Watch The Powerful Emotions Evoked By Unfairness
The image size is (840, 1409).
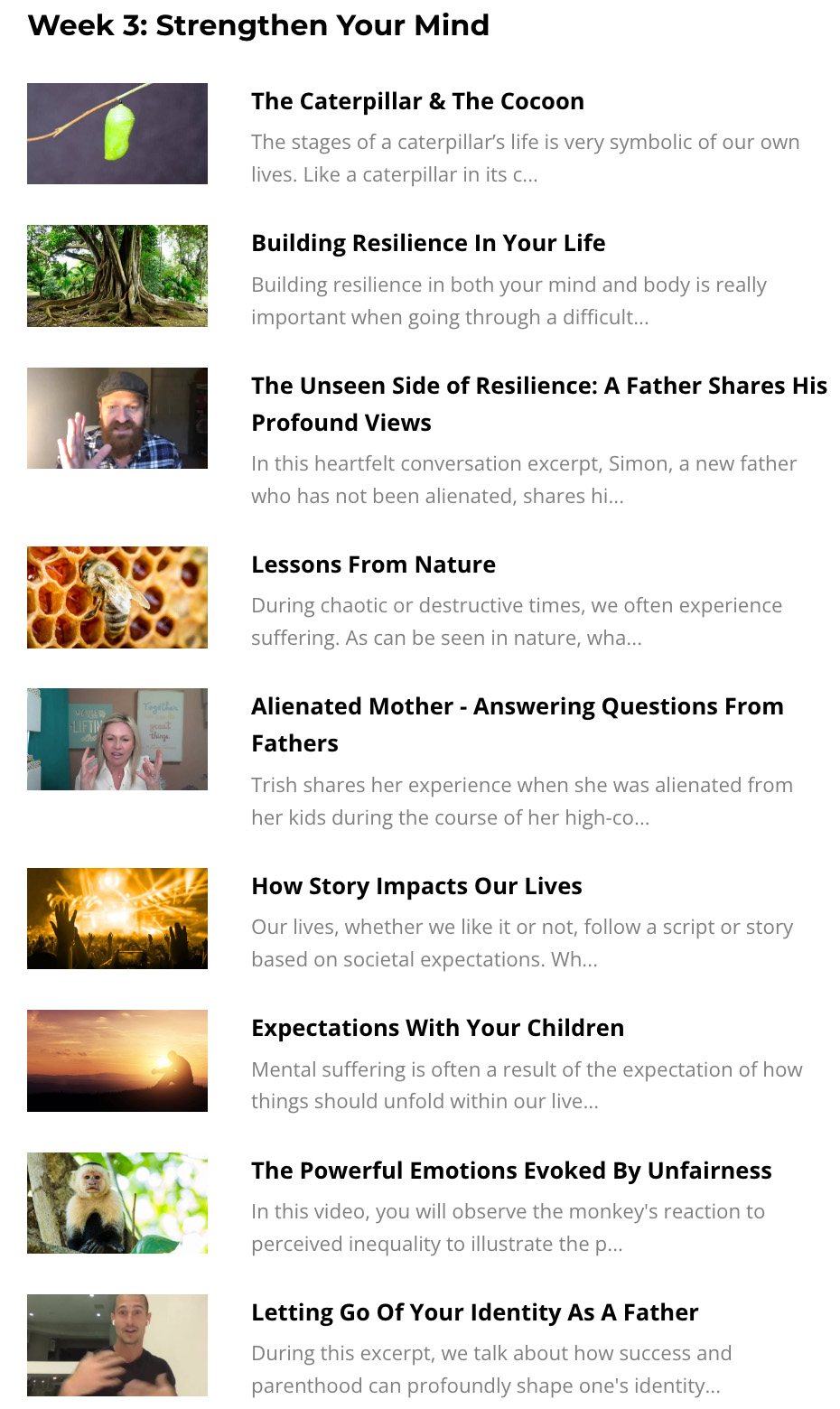pos(511,1171)
